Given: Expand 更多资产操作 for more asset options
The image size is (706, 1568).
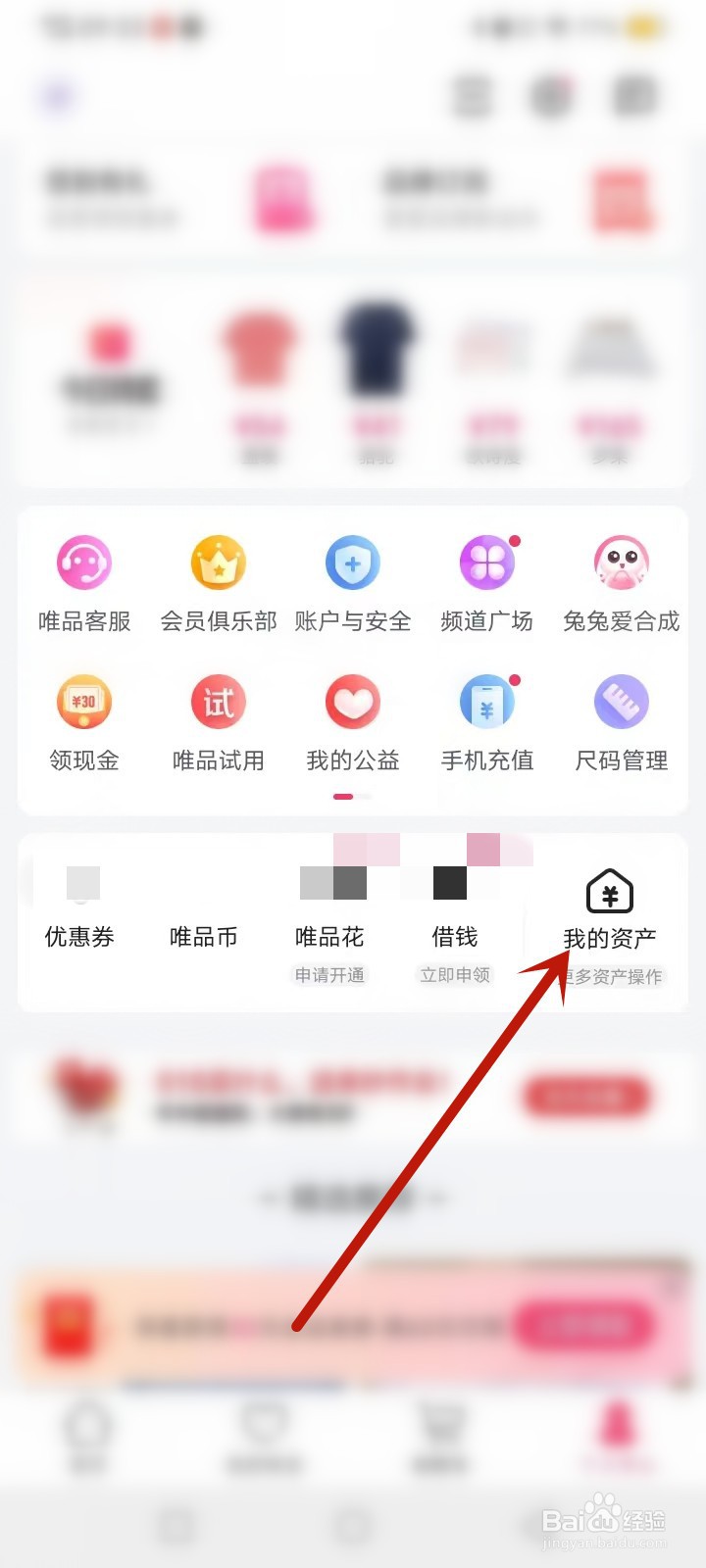Looking at the screenshot, I should [613, 975].
